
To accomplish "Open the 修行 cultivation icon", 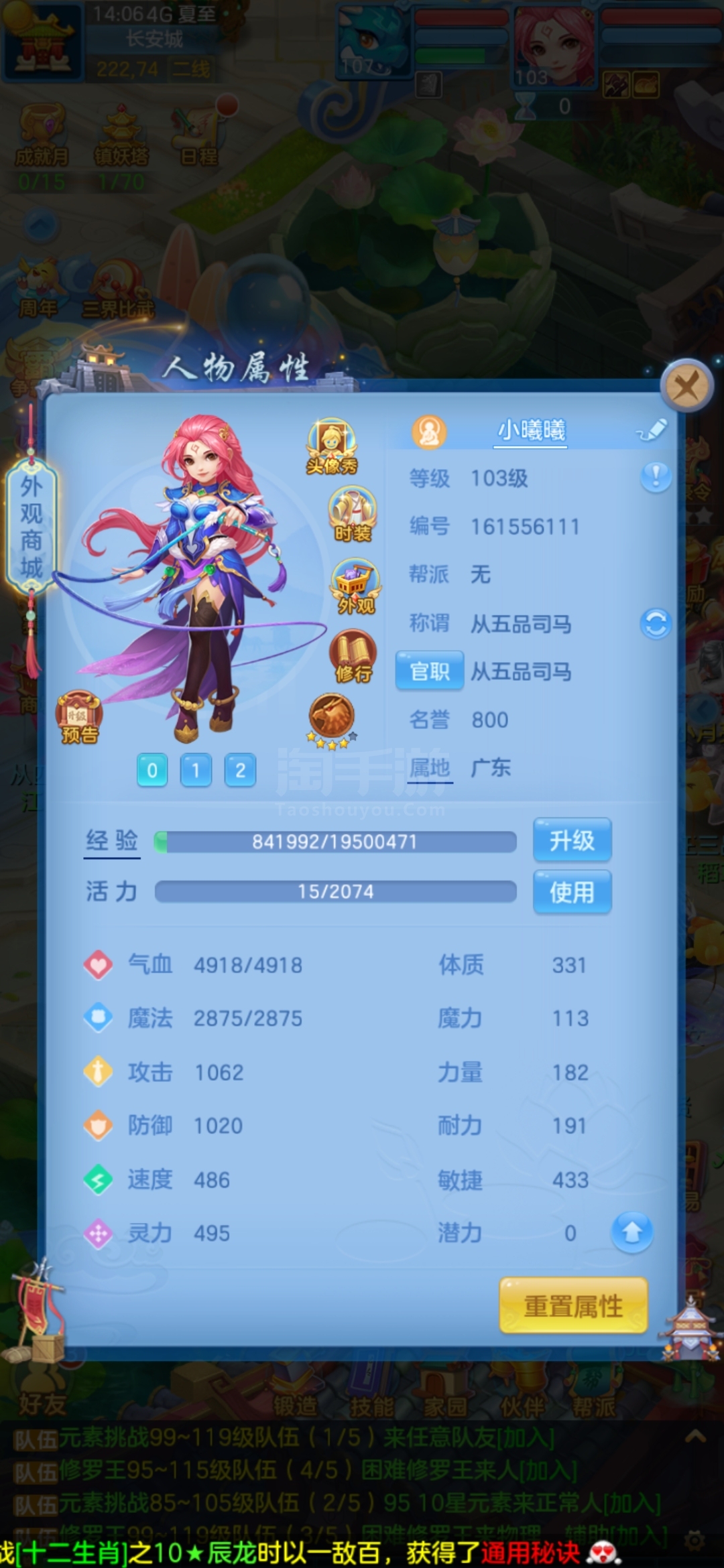I will [353, 656].
